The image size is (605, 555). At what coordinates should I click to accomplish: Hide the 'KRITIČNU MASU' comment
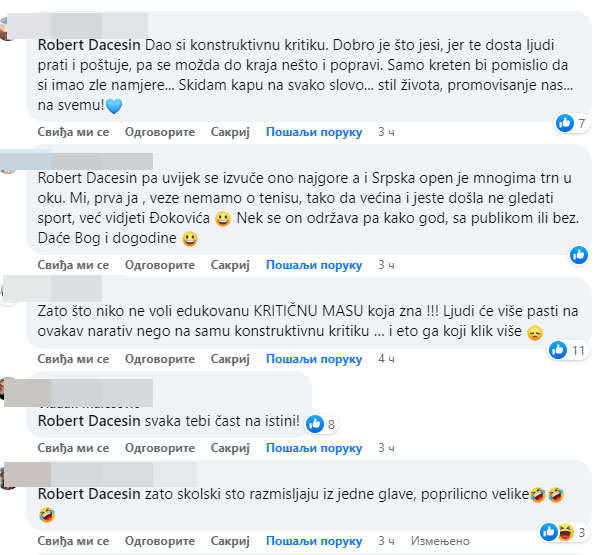(230, 358)
